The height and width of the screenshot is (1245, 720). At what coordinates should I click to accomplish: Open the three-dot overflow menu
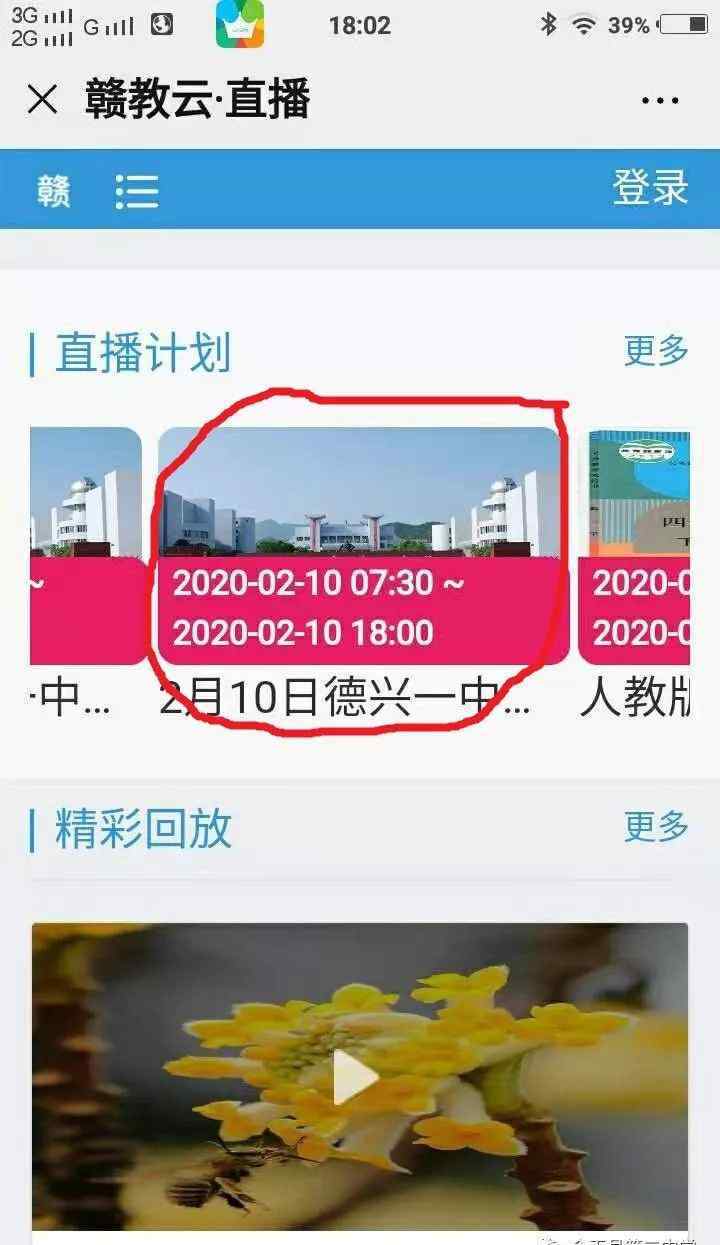tap(660, 101)
